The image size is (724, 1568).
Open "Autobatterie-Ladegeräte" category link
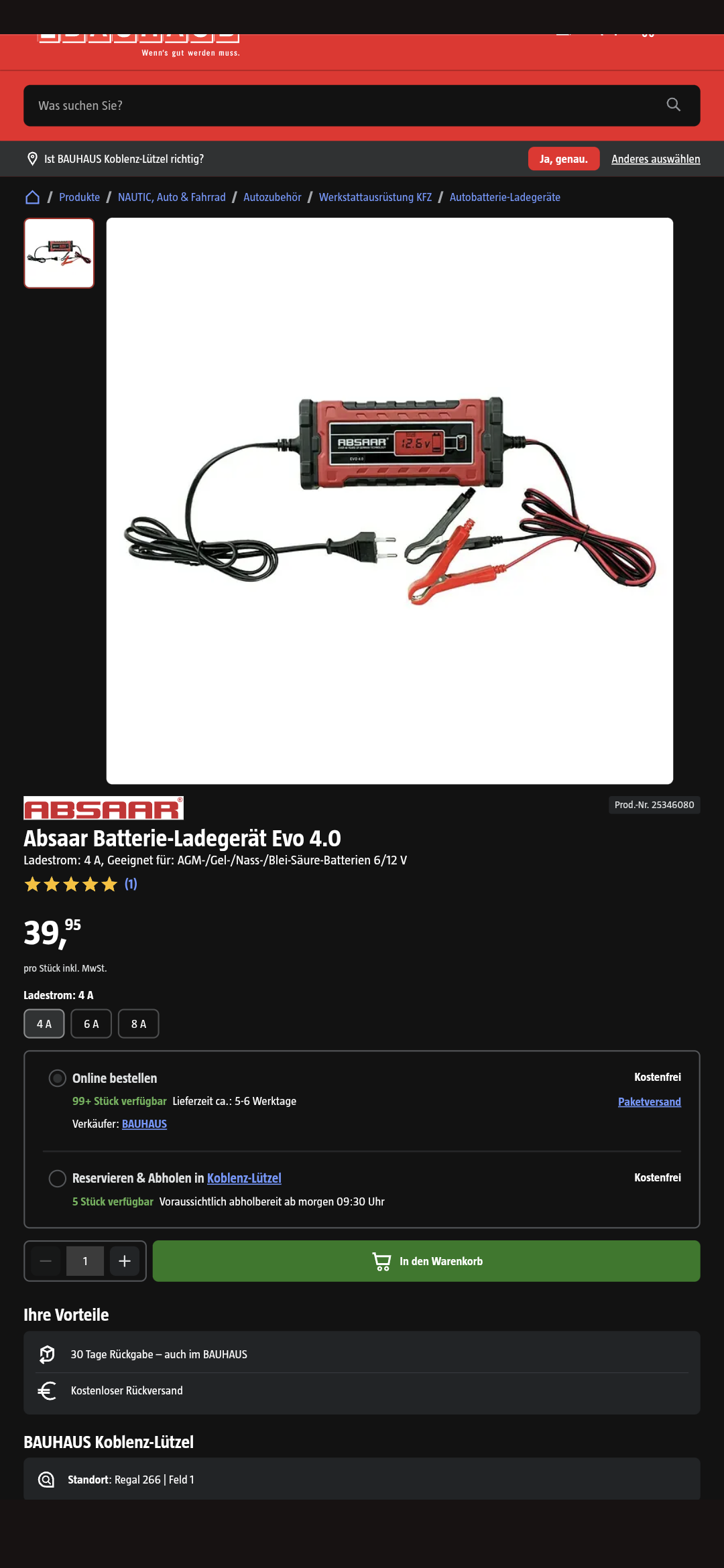505,197
